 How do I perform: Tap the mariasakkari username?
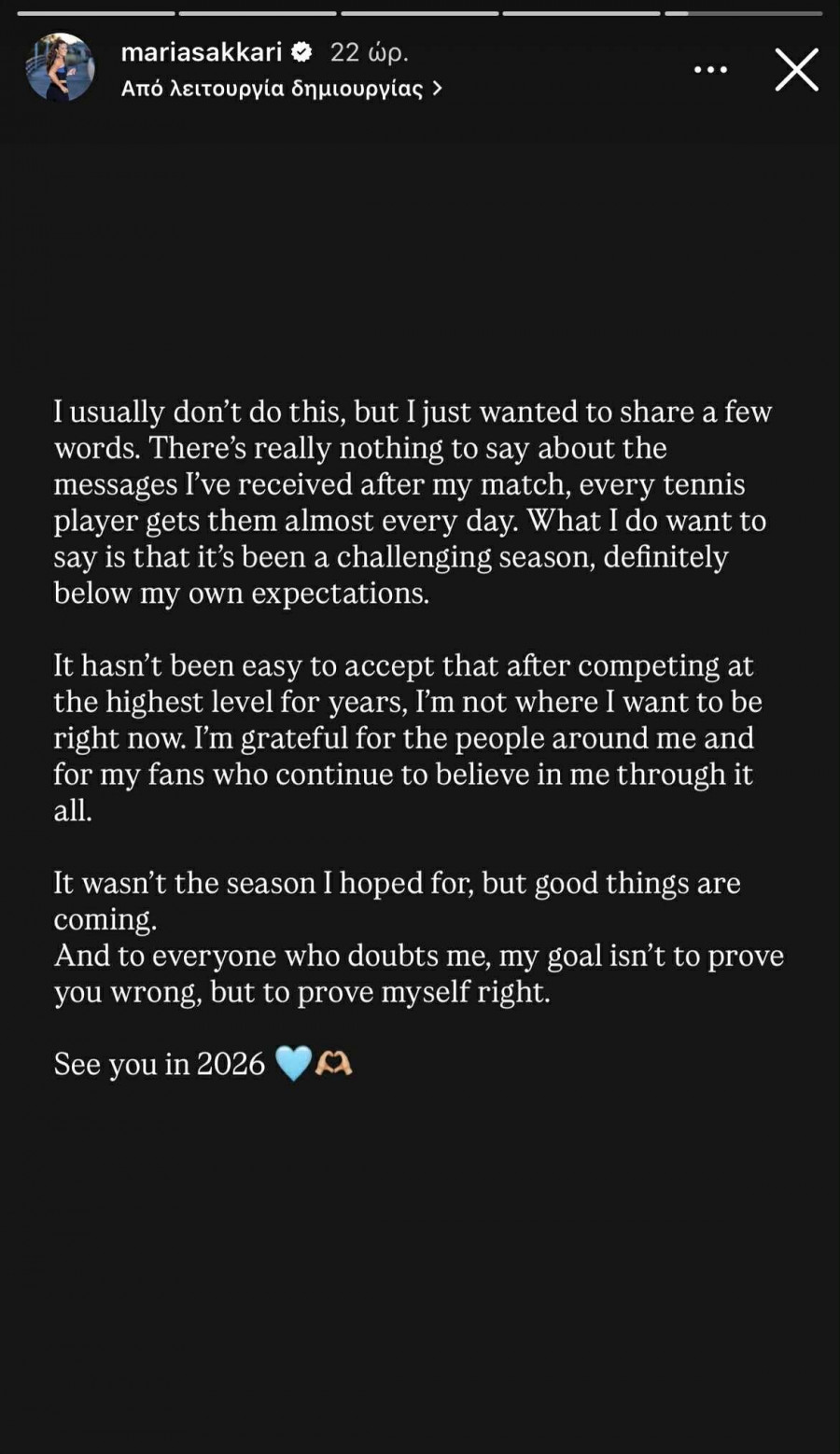[x=202, y=52]
